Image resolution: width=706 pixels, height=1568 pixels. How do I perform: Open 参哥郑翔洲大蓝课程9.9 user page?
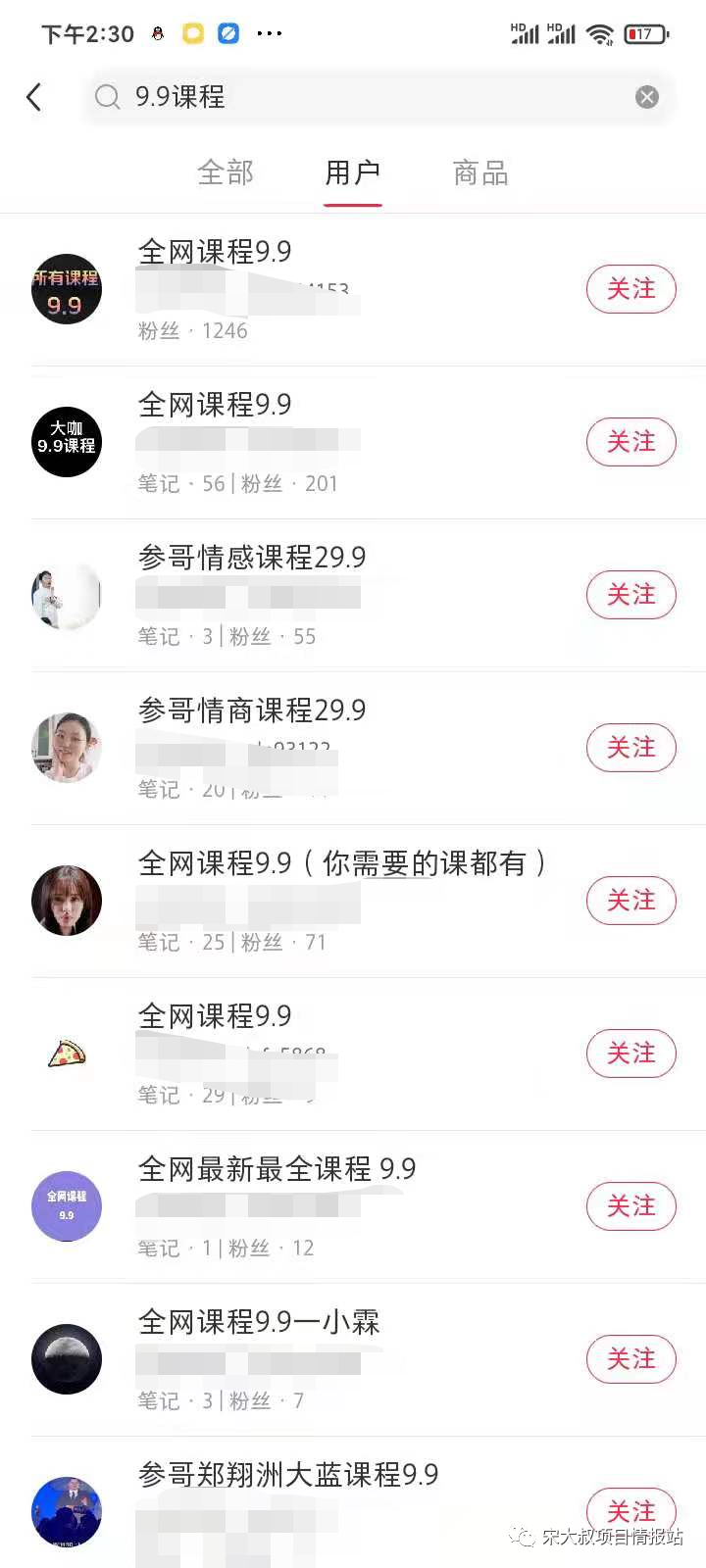[288, 1475]
